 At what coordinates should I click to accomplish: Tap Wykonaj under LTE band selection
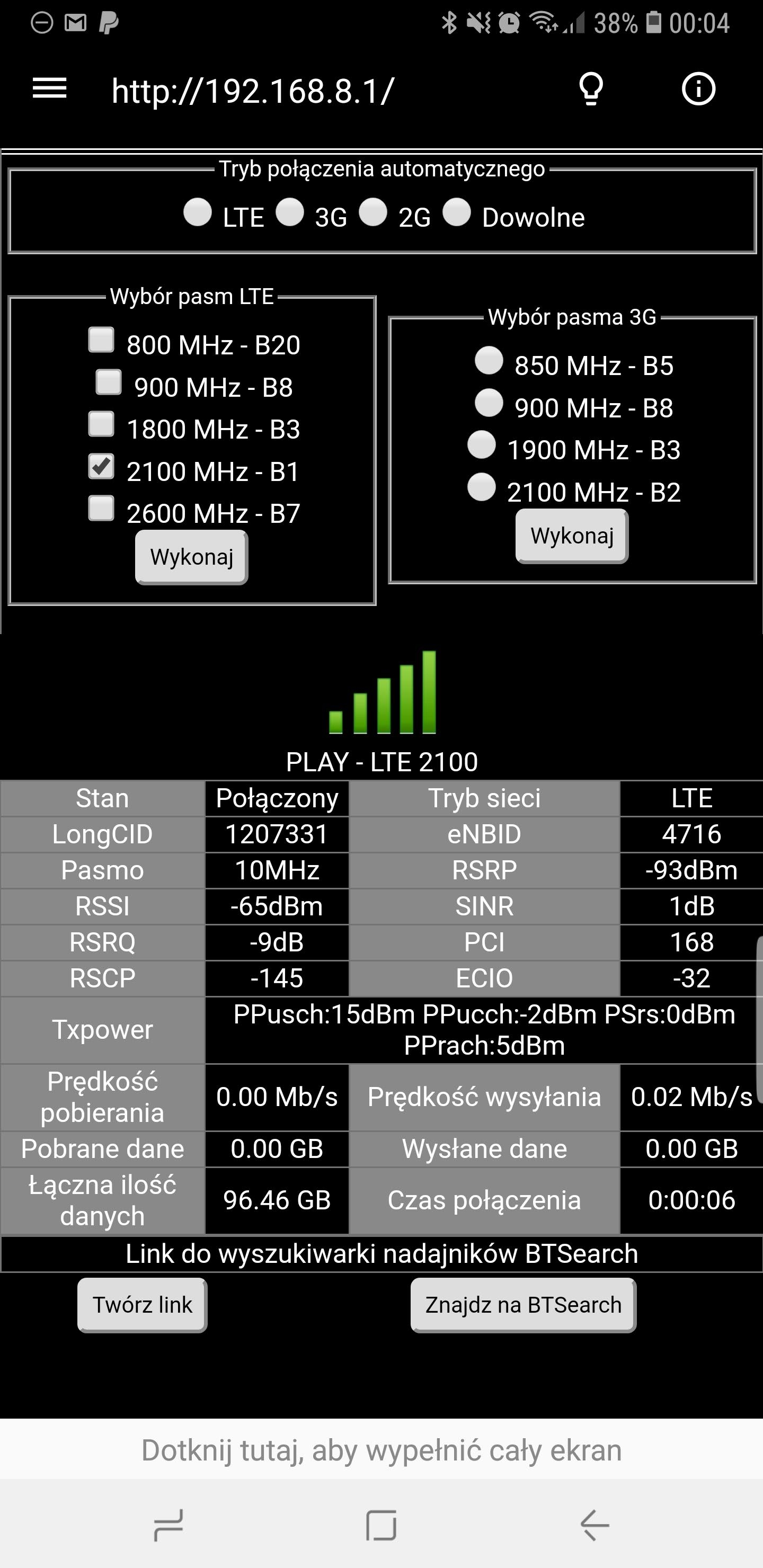coord(192,557)
